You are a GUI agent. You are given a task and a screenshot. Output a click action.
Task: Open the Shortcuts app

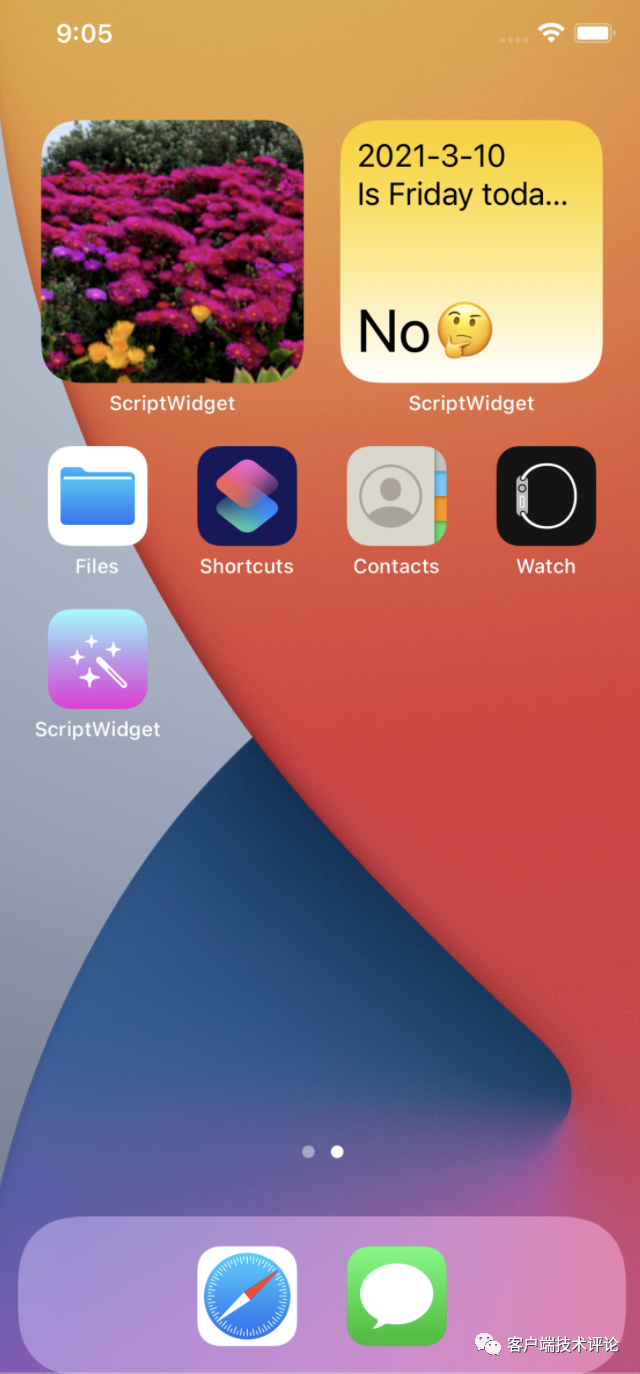(x=247, y=496)
